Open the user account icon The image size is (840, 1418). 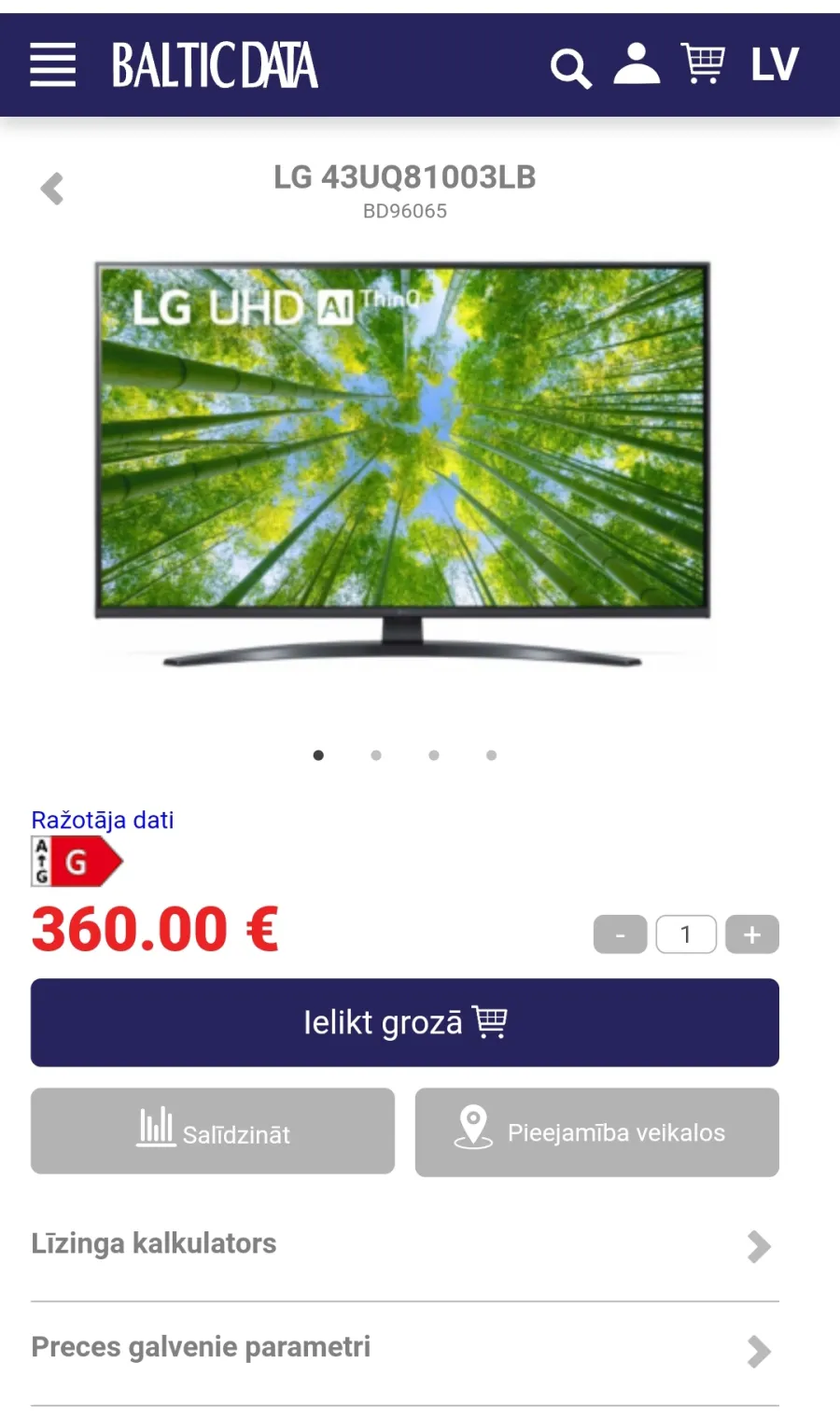tap(637, 64)
